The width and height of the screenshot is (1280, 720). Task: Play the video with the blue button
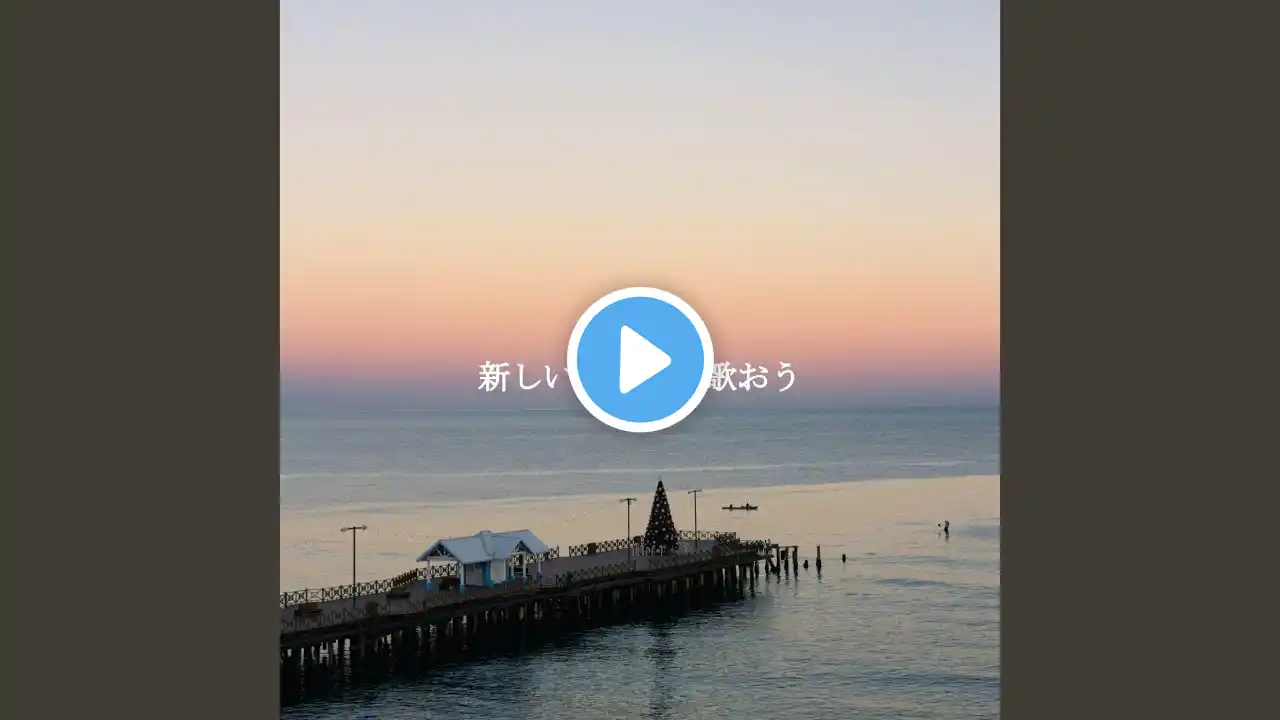click(640, 359)
